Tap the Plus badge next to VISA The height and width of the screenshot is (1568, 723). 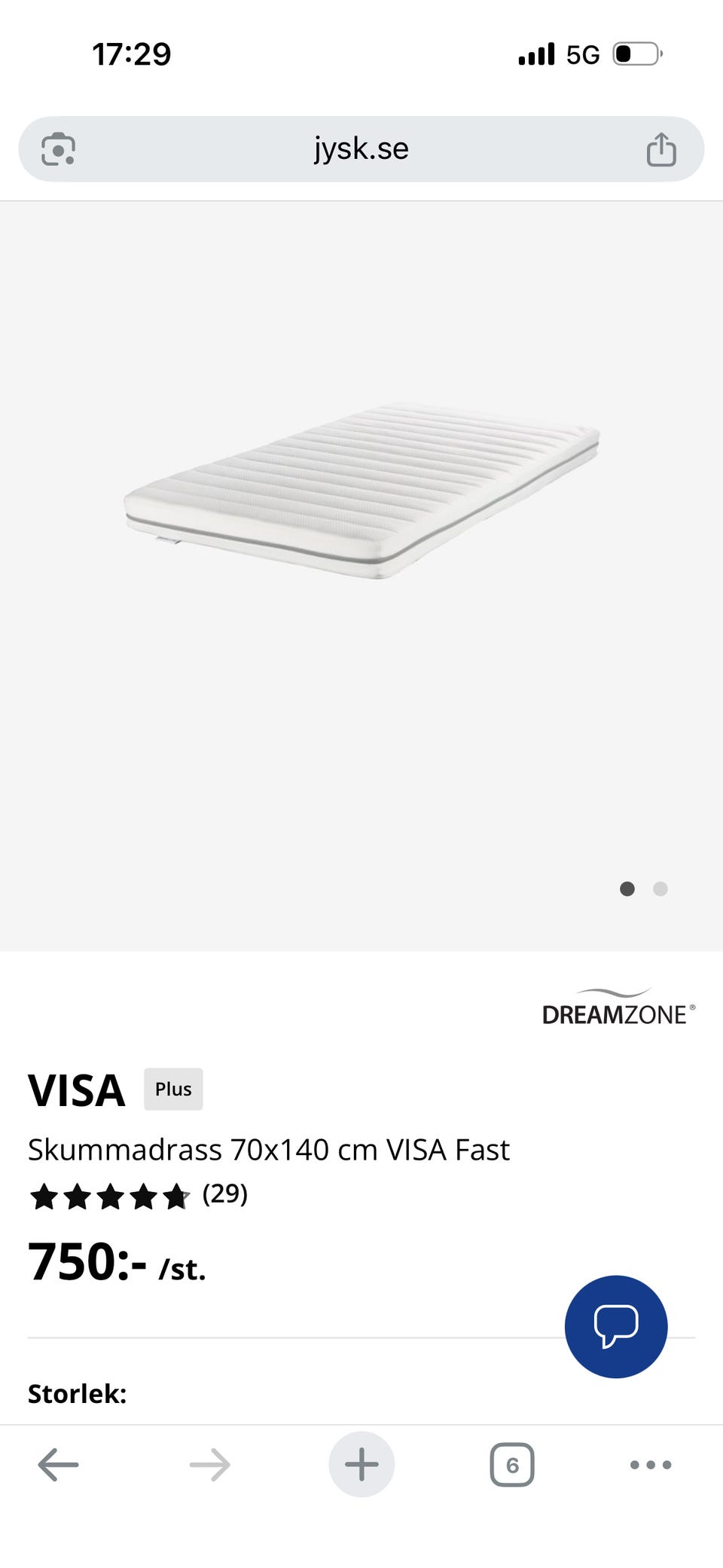173,1089
